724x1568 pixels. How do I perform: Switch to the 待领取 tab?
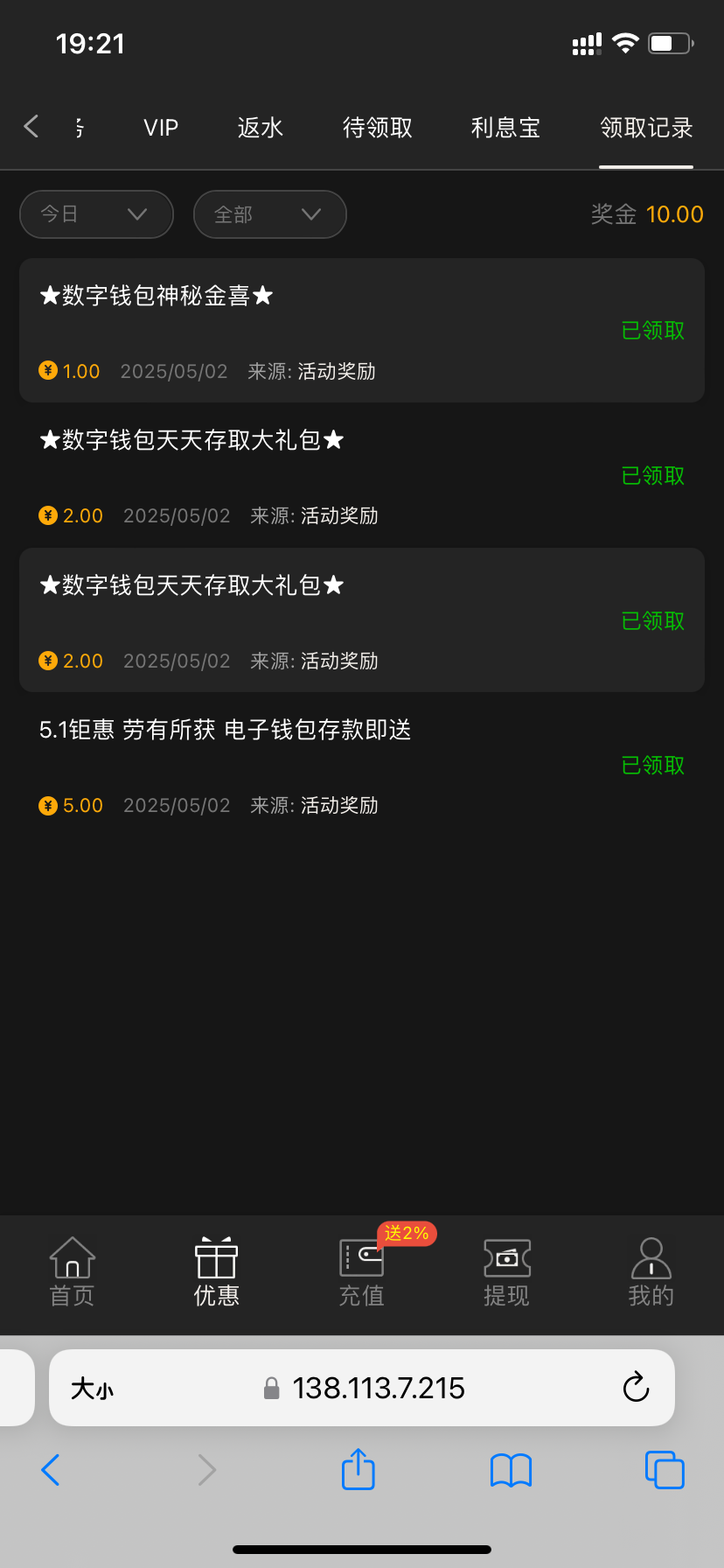[378, 128]
